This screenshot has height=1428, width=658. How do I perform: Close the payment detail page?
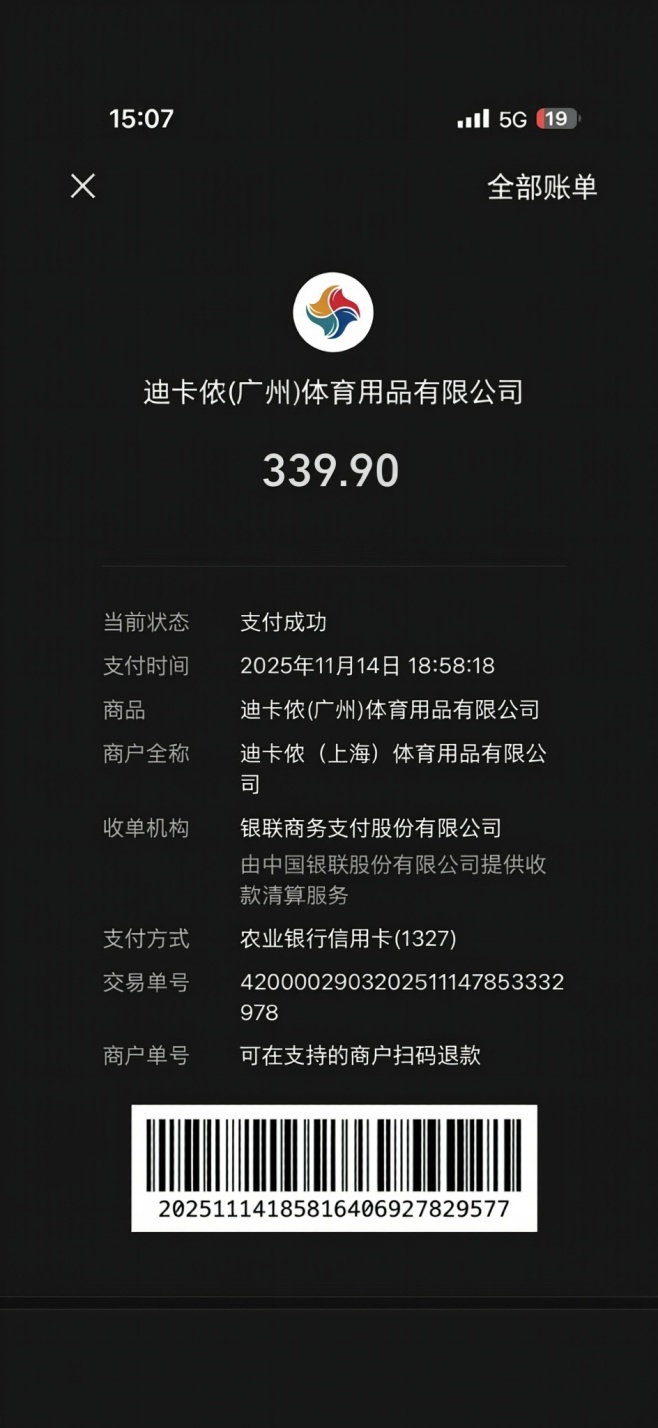[83, 186]
